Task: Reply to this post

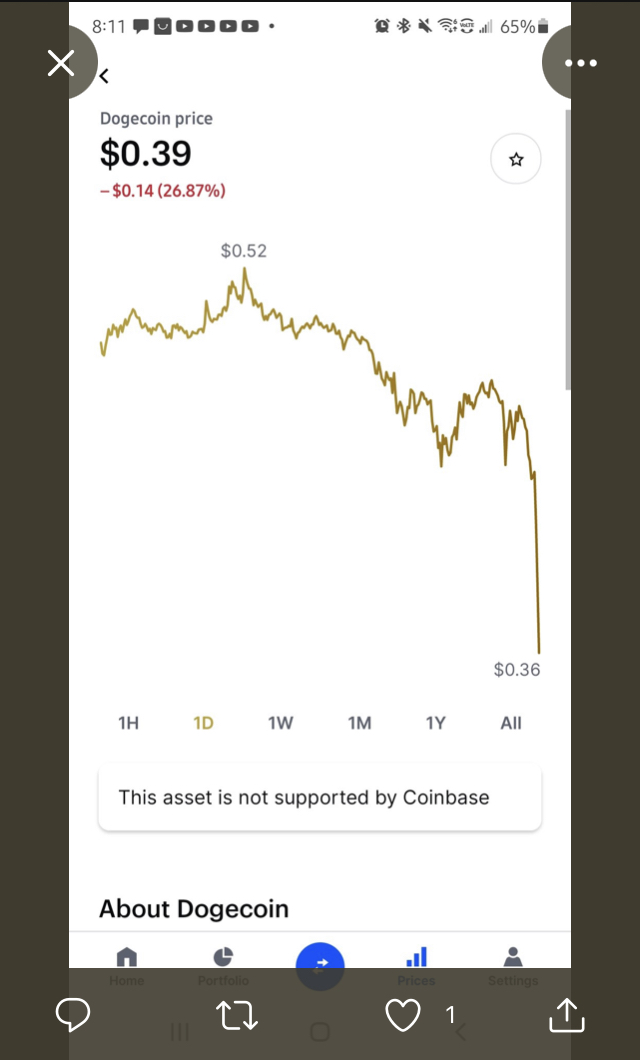Action: point(72,1014)
